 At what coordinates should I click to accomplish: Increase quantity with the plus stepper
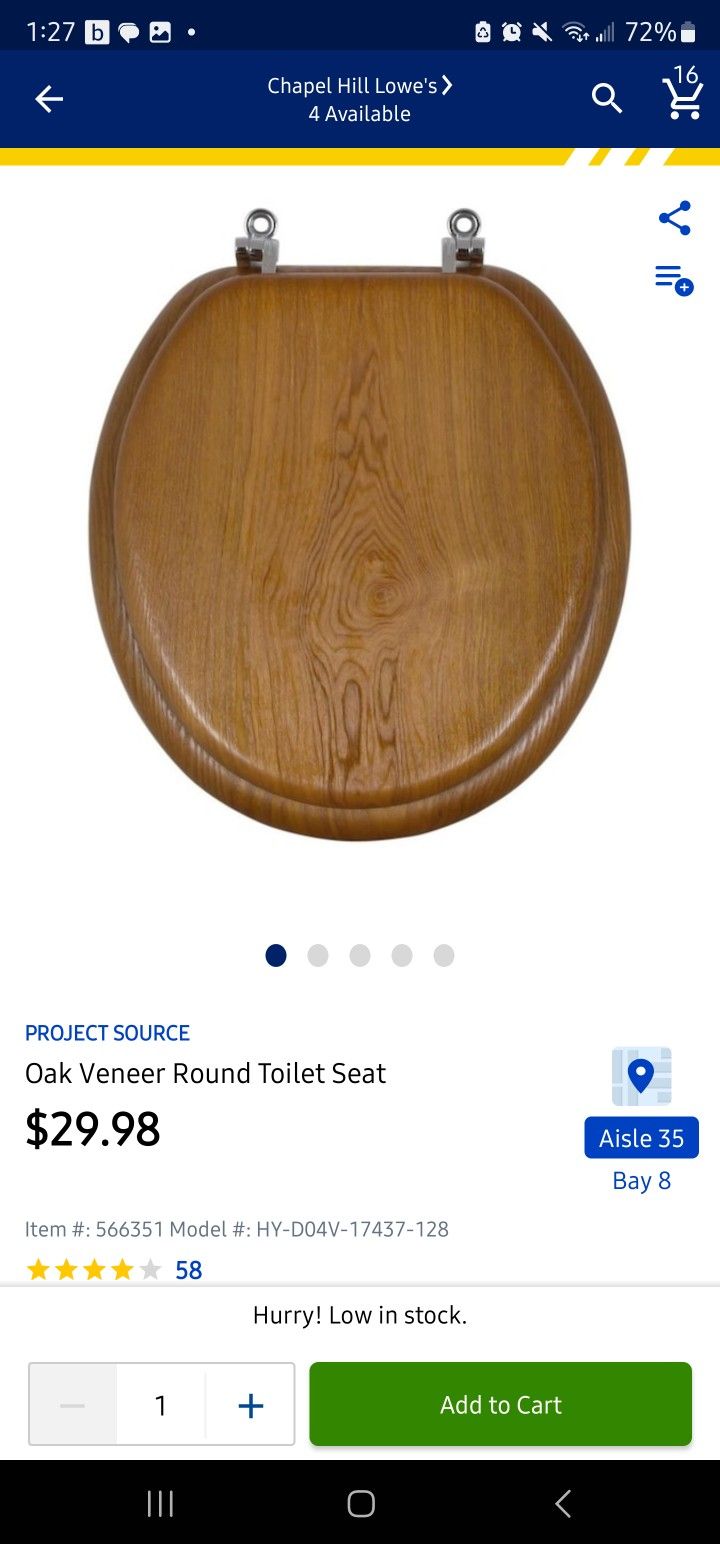point(249,1404)
